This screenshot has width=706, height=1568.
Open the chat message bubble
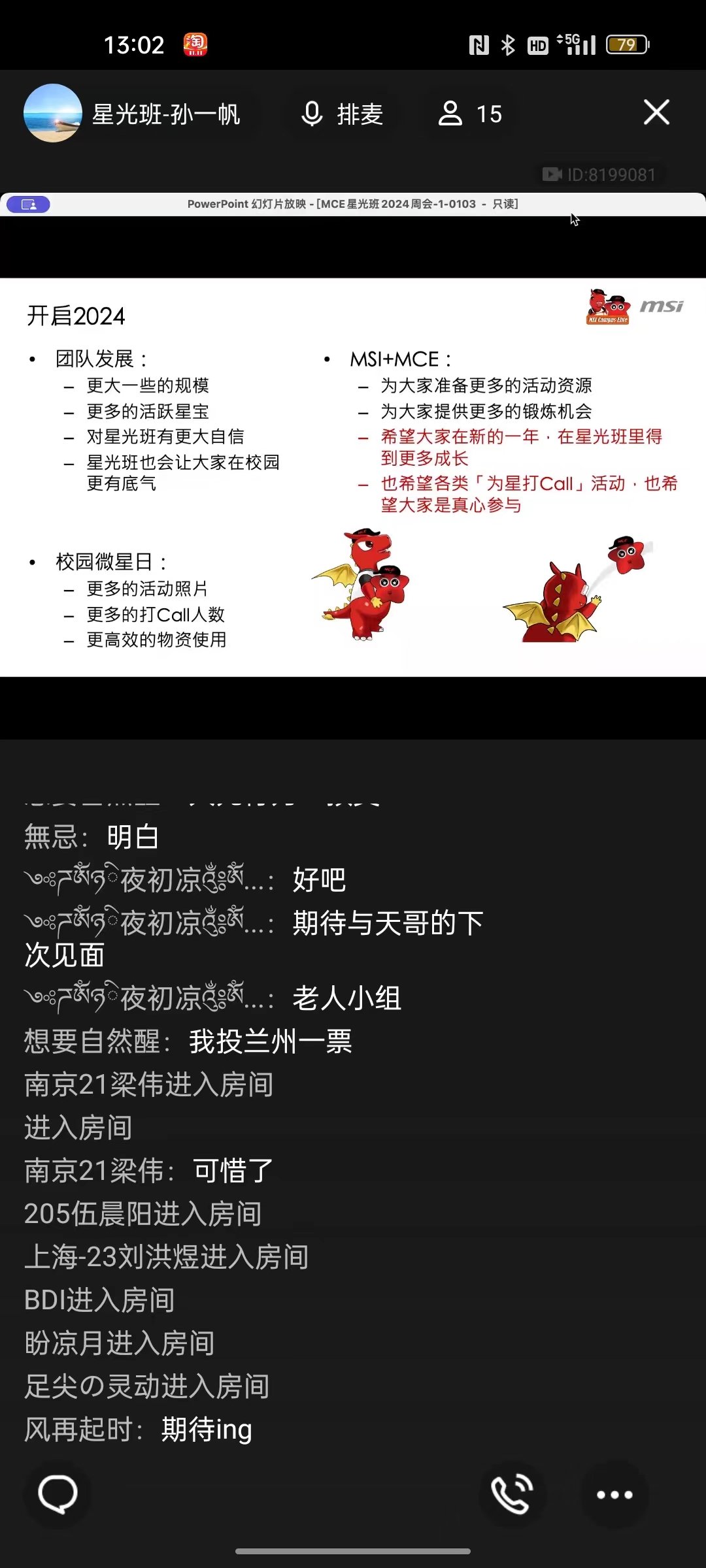[x=58, y=1494]
